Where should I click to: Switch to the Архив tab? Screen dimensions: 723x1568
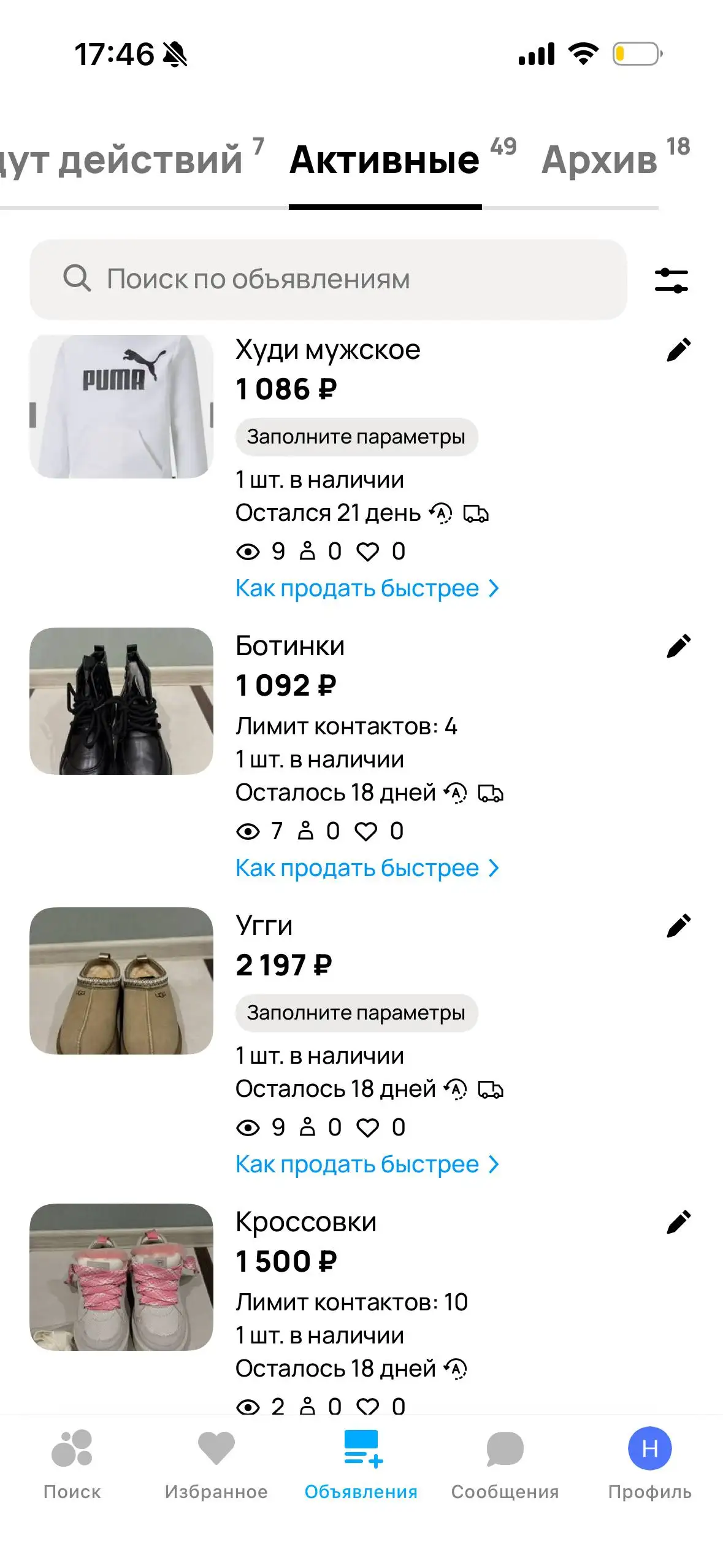pyautogui.click(x=600, y=161)
